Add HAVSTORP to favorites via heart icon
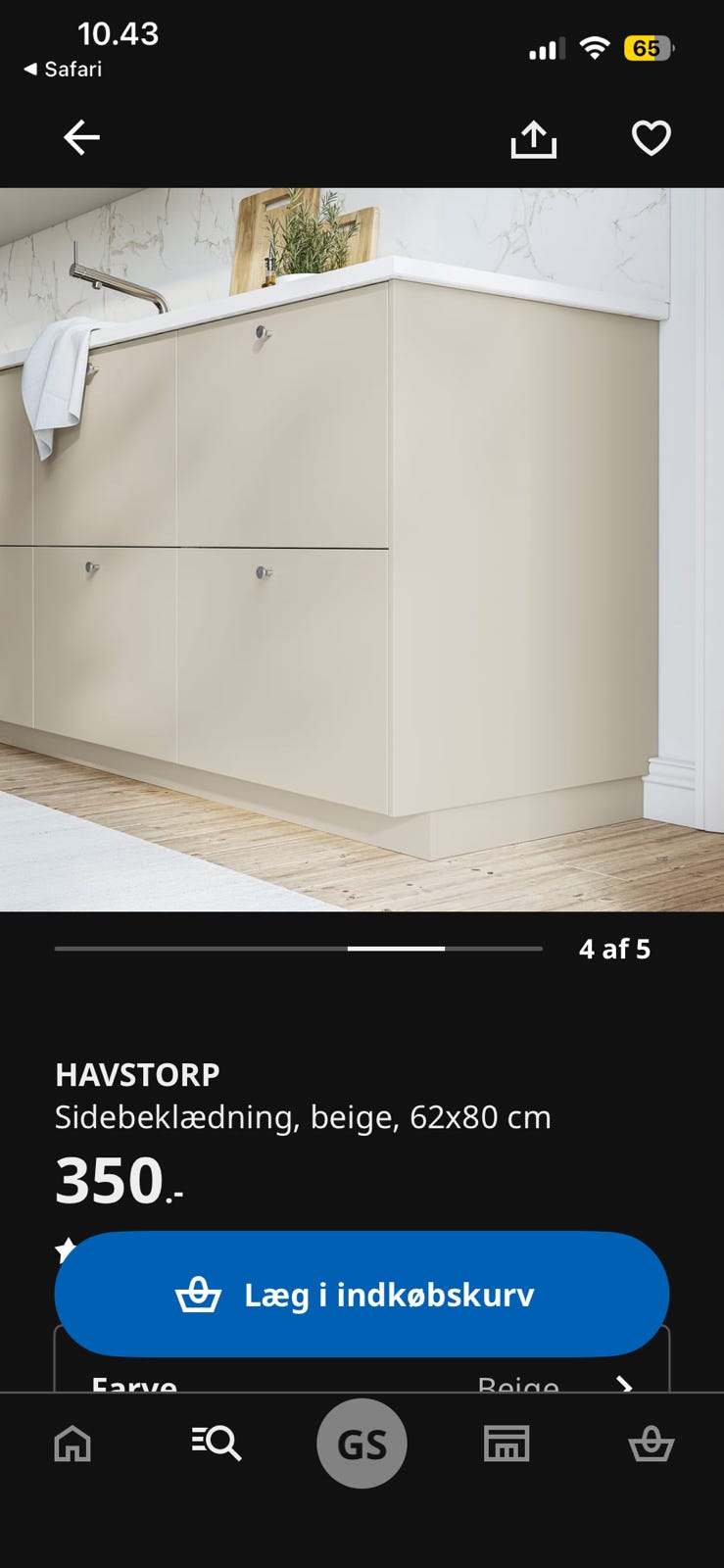The height and width of the screenshot is (1568, 724). pos(651,138)
